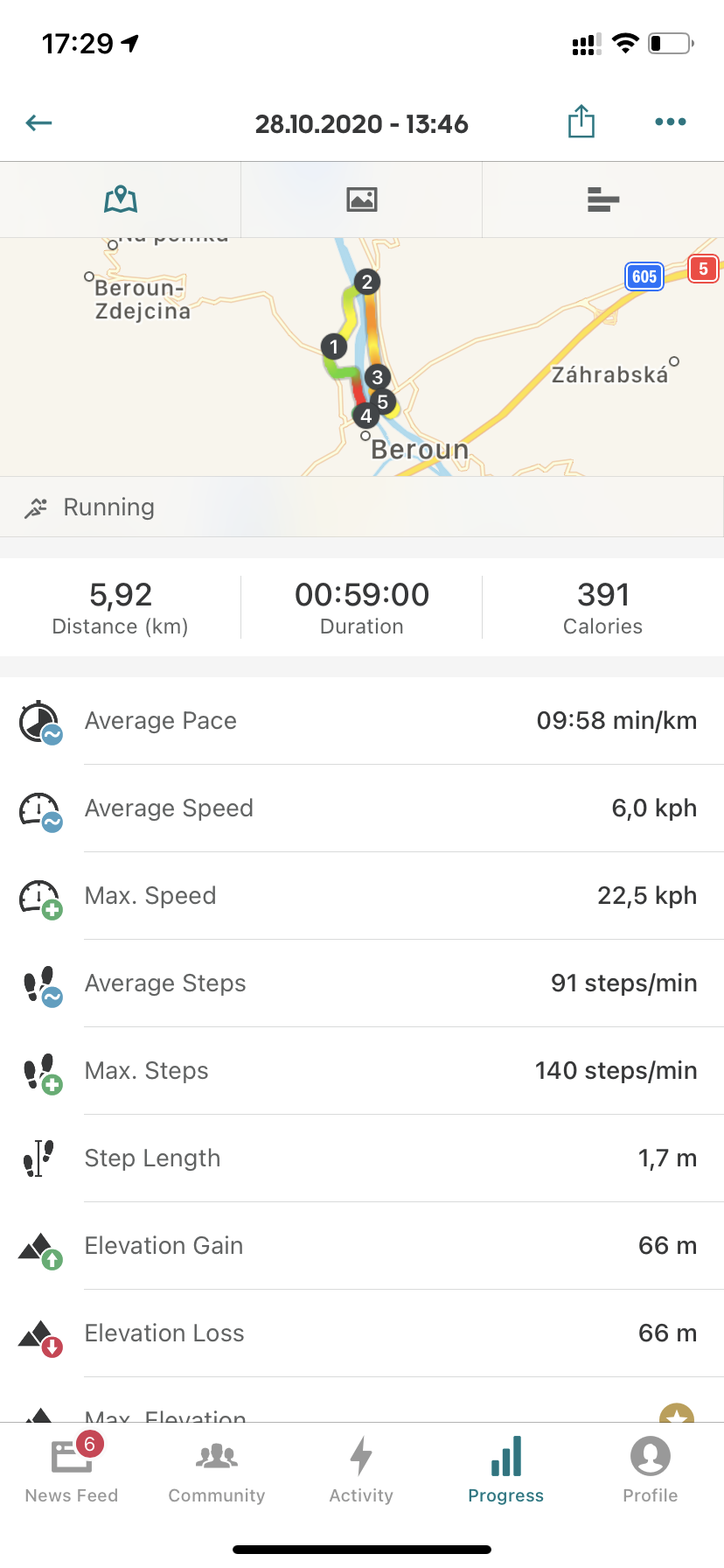Go to the Activity tab
Viewport: 724px width, 1568px height.
pyautogui.click(x=361, y=1468)
